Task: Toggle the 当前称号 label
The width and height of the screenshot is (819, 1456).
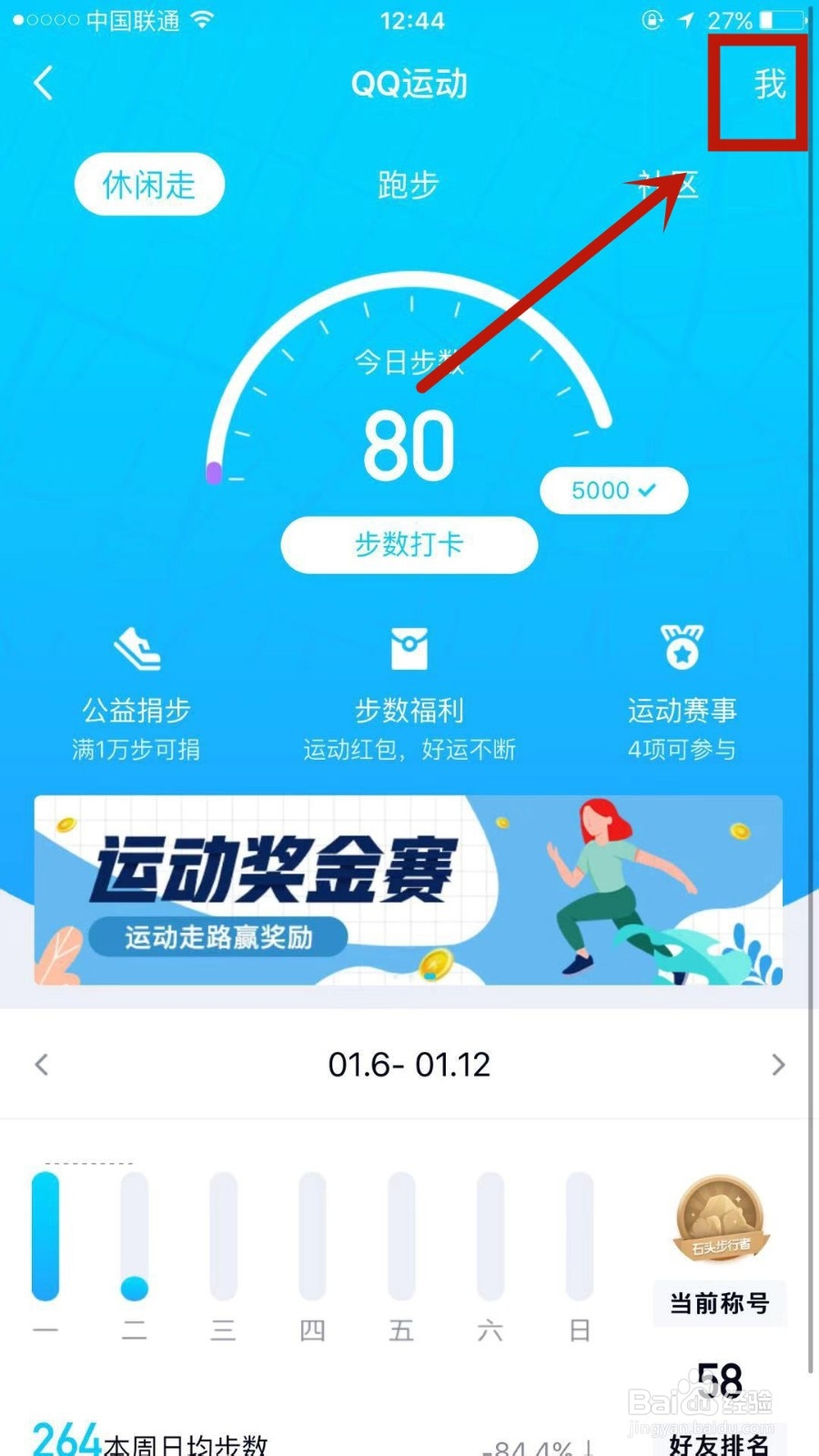Action: (719, 1303)
